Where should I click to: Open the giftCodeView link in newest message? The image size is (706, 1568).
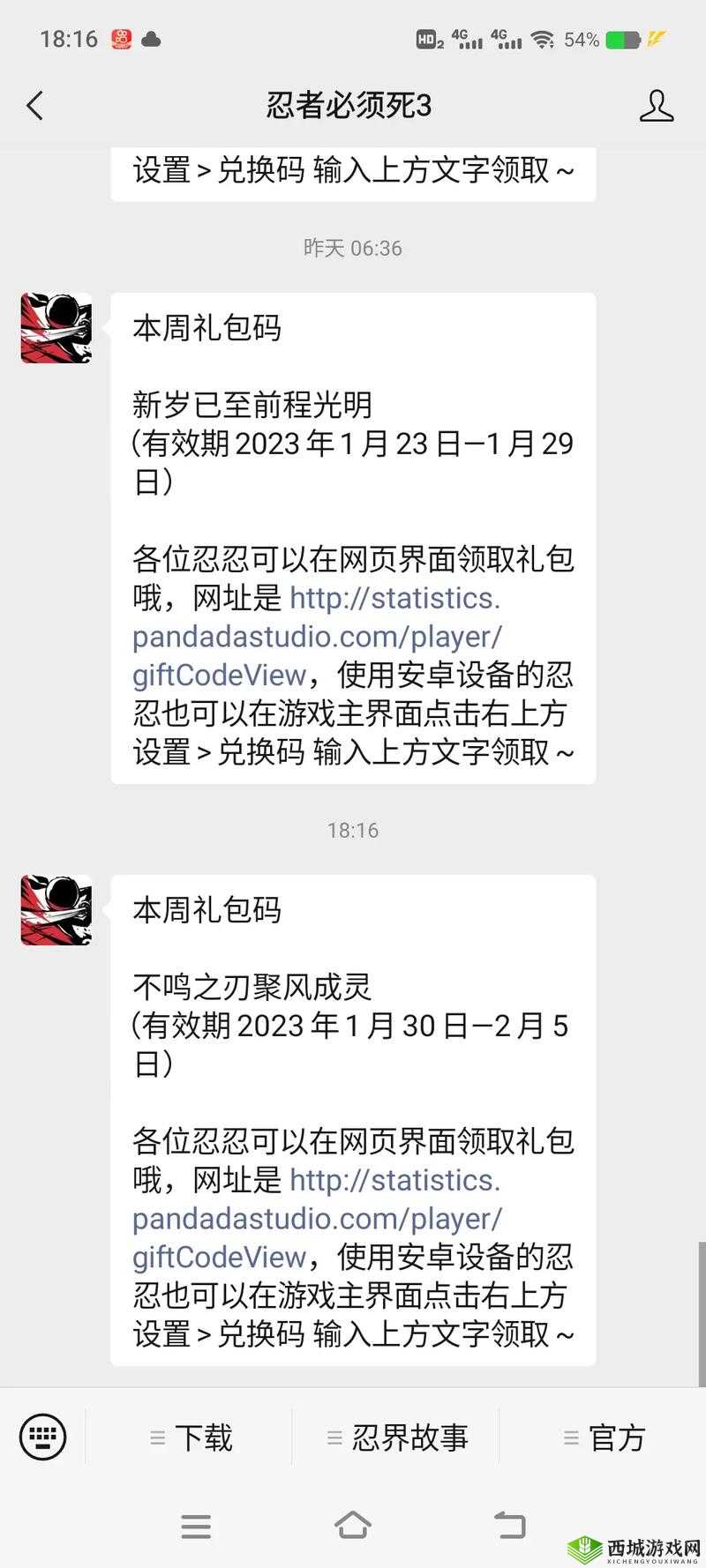(x=218, y=1256)
